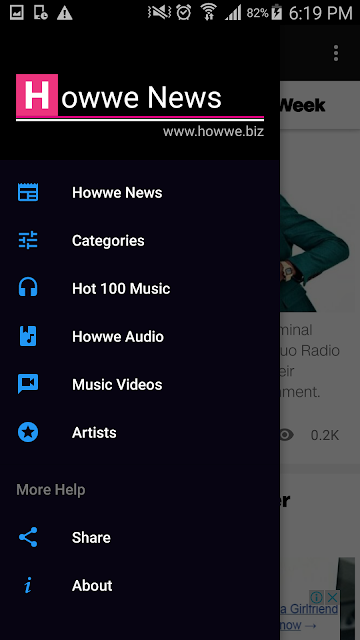360x640 pixels.
Task: Go to Hot 100 Music
Action: (140, 289)
